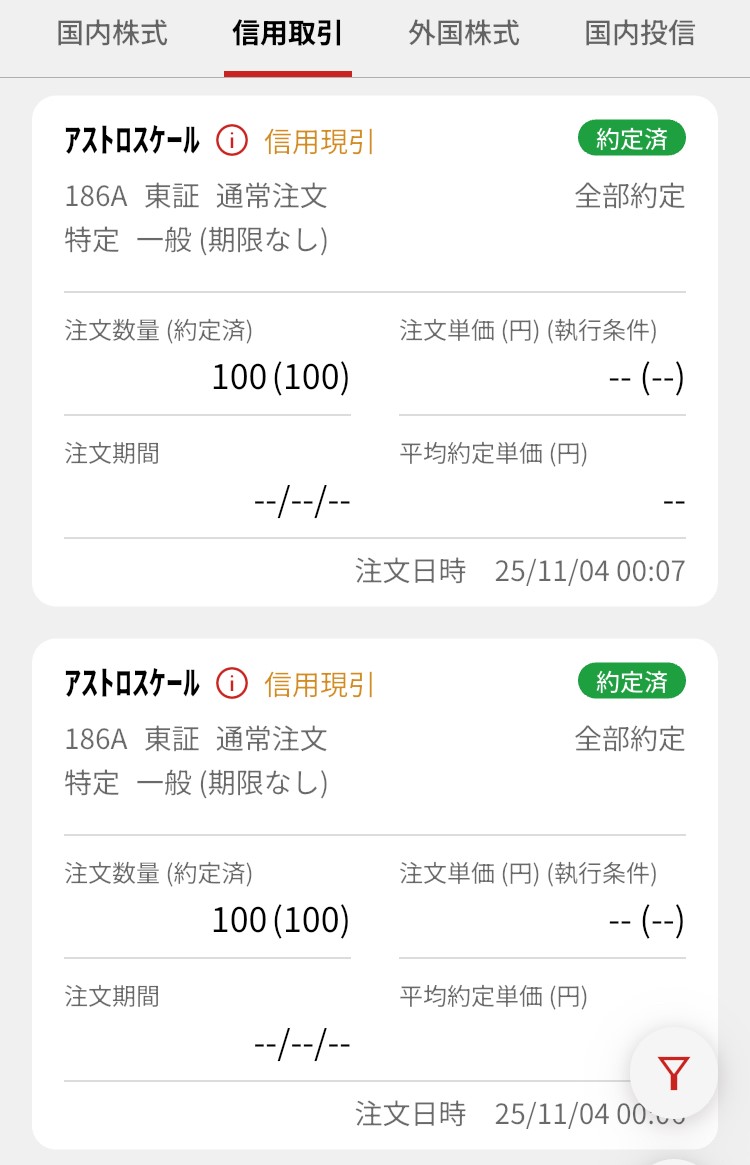Screen dimensions: 750x1165
Task: Open the 外国株式 tab
Action: (464, 34)
